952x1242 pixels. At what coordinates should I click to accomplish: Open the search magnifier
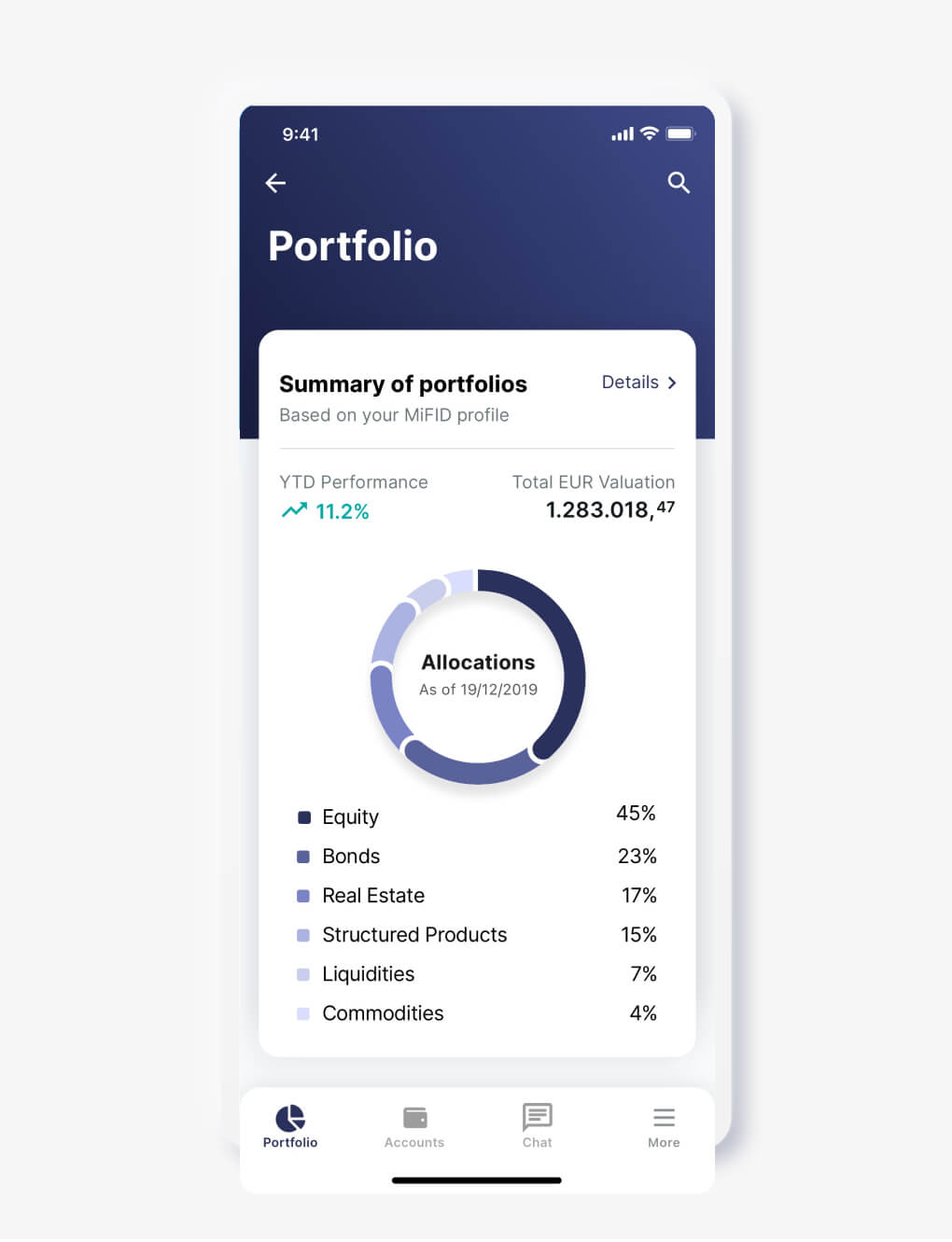click(679, 183)
